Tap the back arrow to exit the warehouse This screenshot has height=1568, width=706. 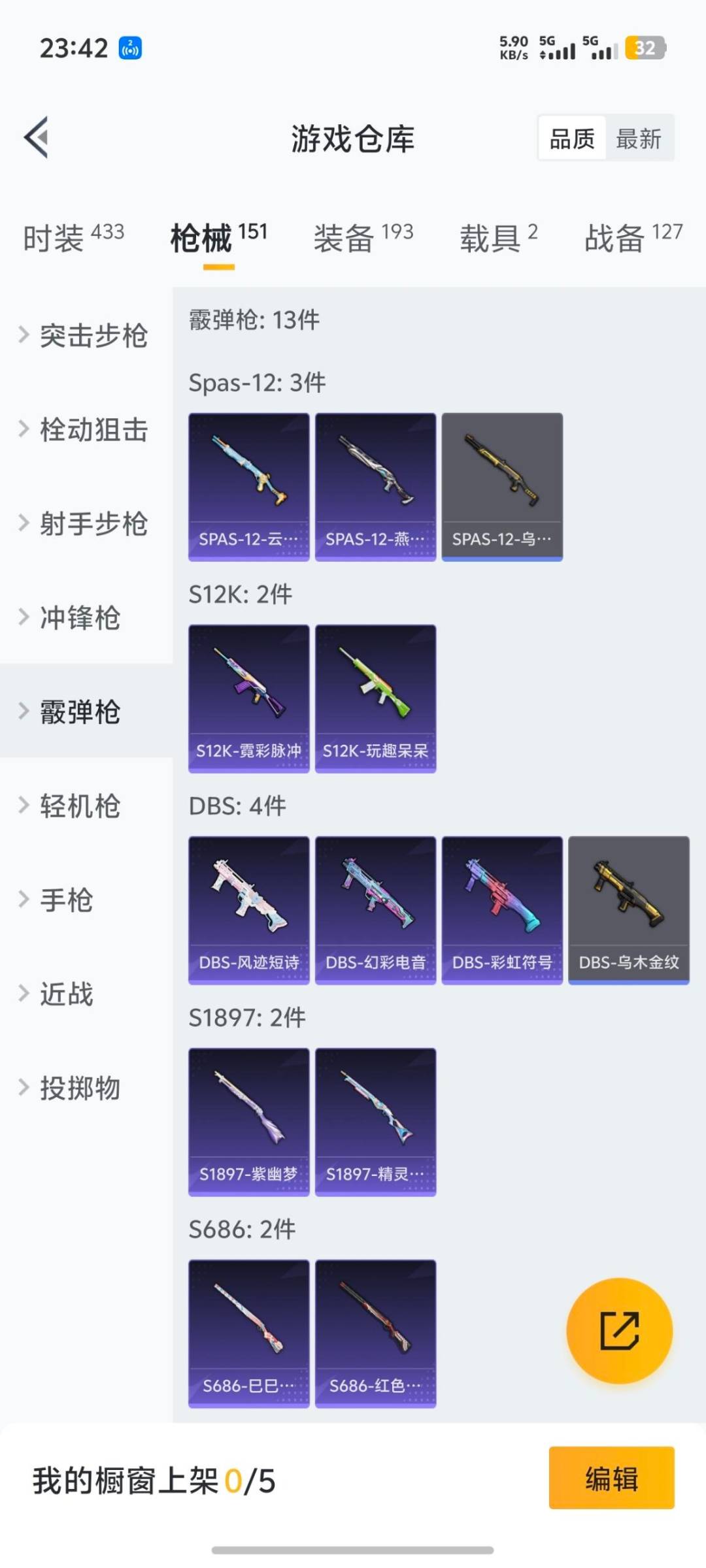pyautogui.click(x=37, y=137)
